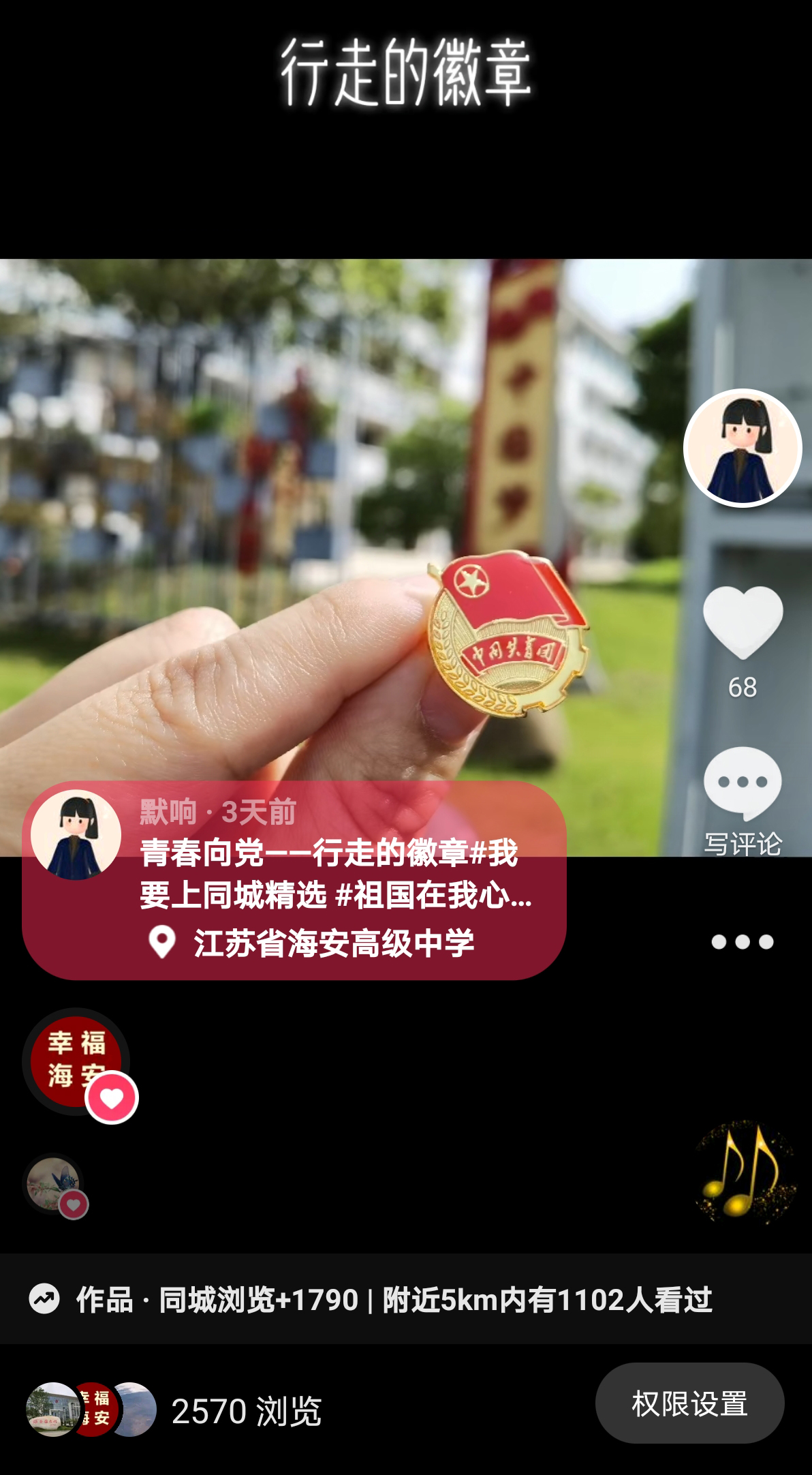
Task: Open location 江苏省海安高级中学
Action: coord(332,943)
